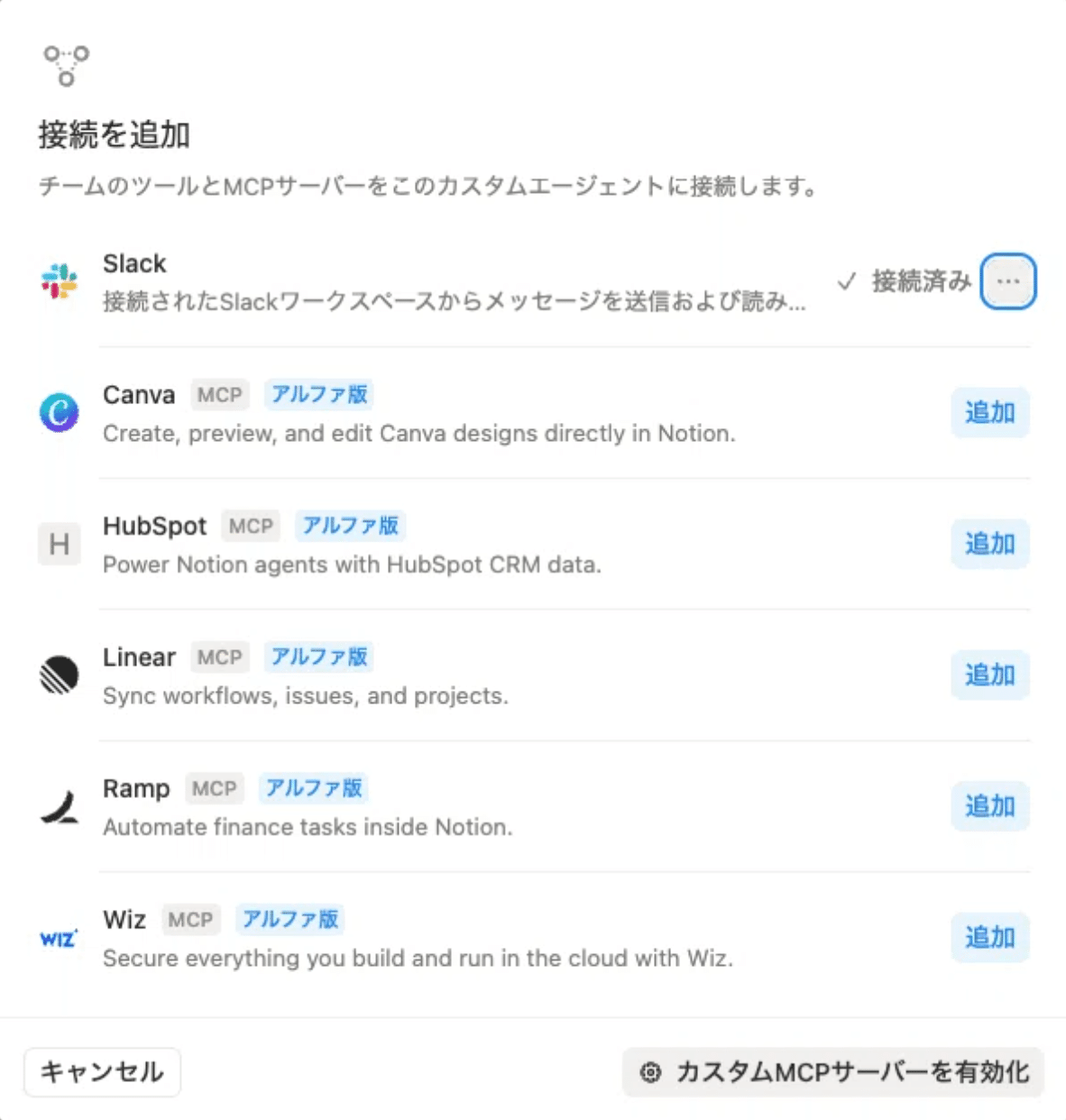
Task: Open the more options menu for Slack
Action: point(1007,281)
